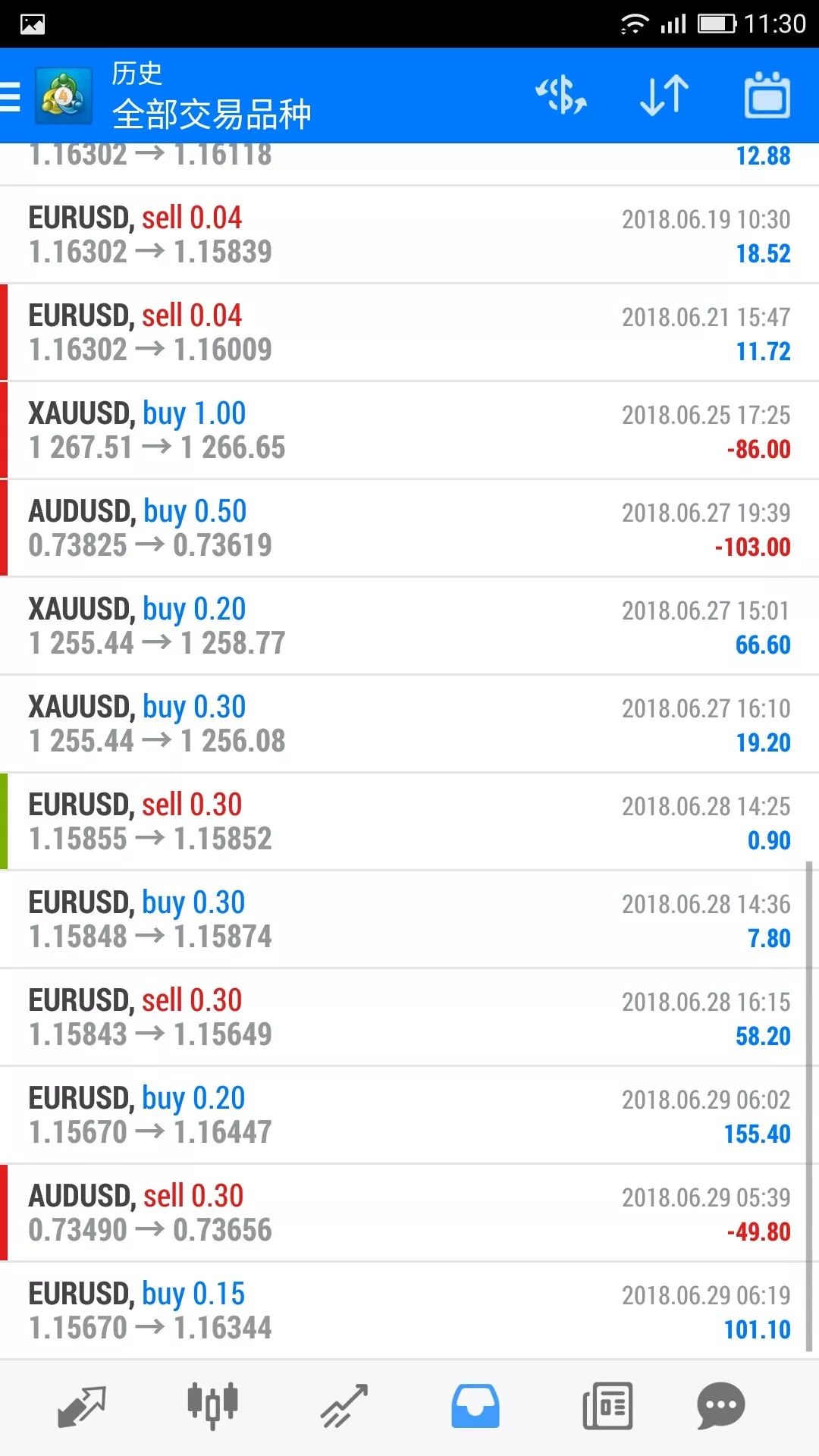This screenshot has height=1456, width=819.
Task: Switch to the Quotes tab
Action: point(82,1407)
